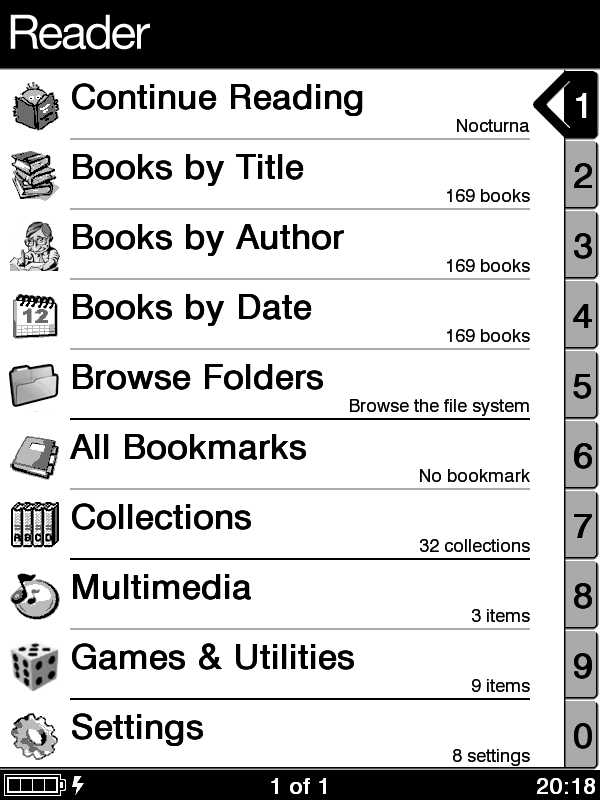This screenshot has height=800, width=600.
Task: Tap side number tab 0
Action: (x=582, y=736)
